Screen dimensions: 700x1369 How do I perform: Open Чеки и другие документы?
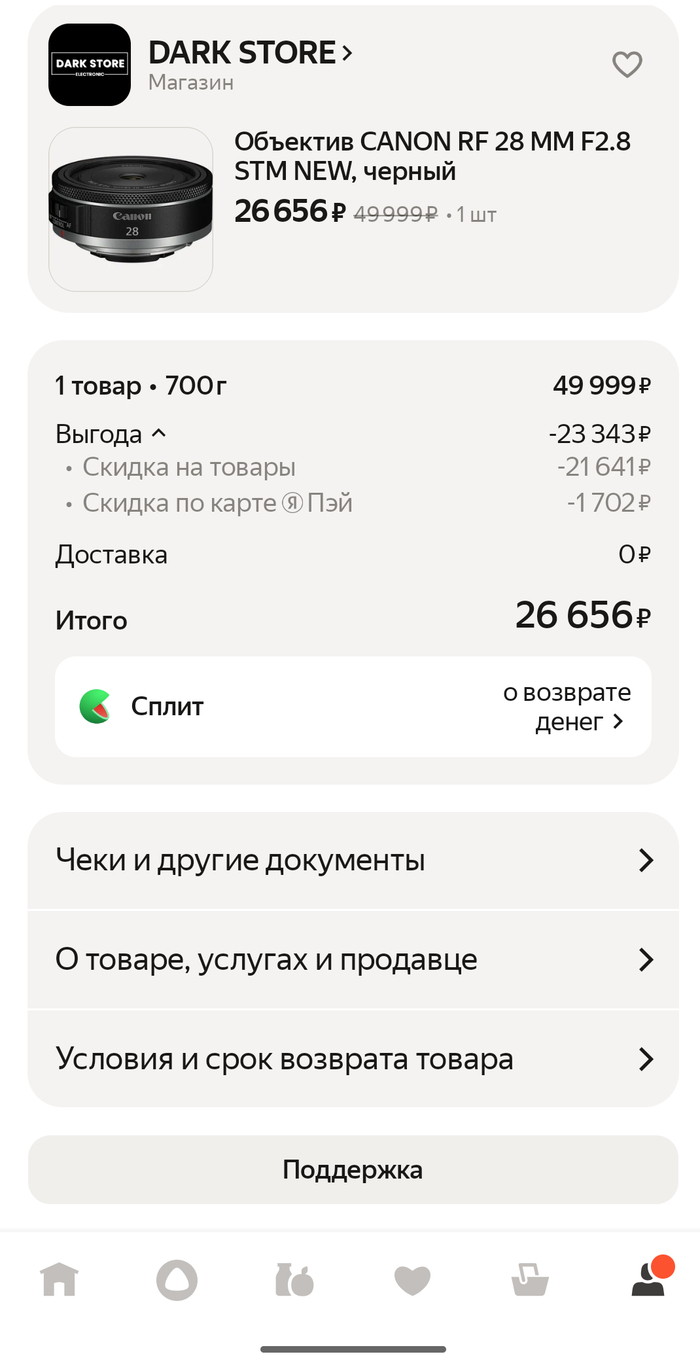tap(353, 860)
